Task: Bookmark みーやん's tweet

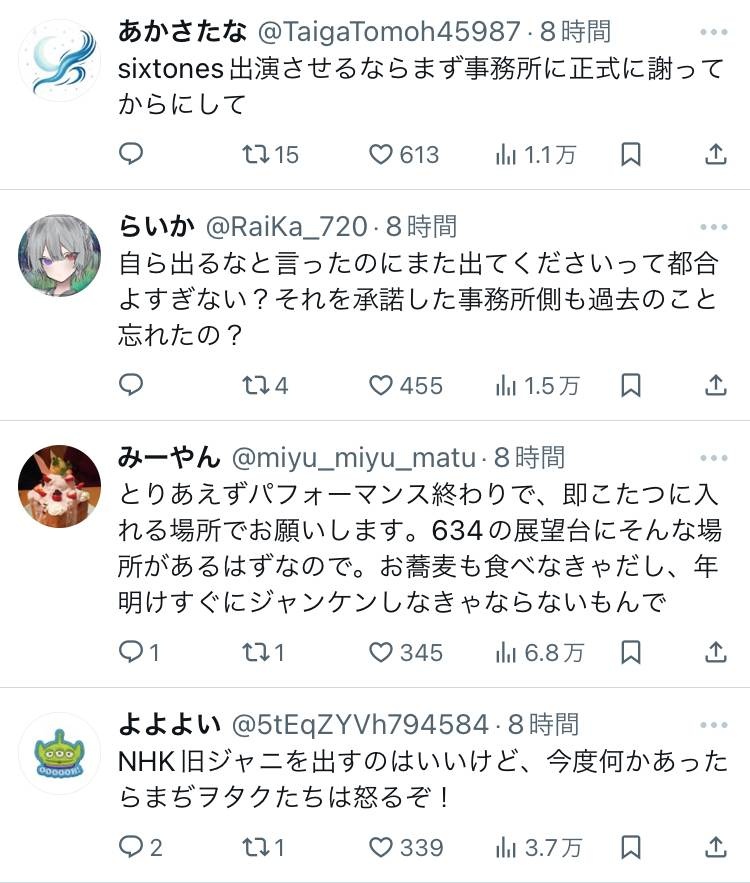Action: 631,652
